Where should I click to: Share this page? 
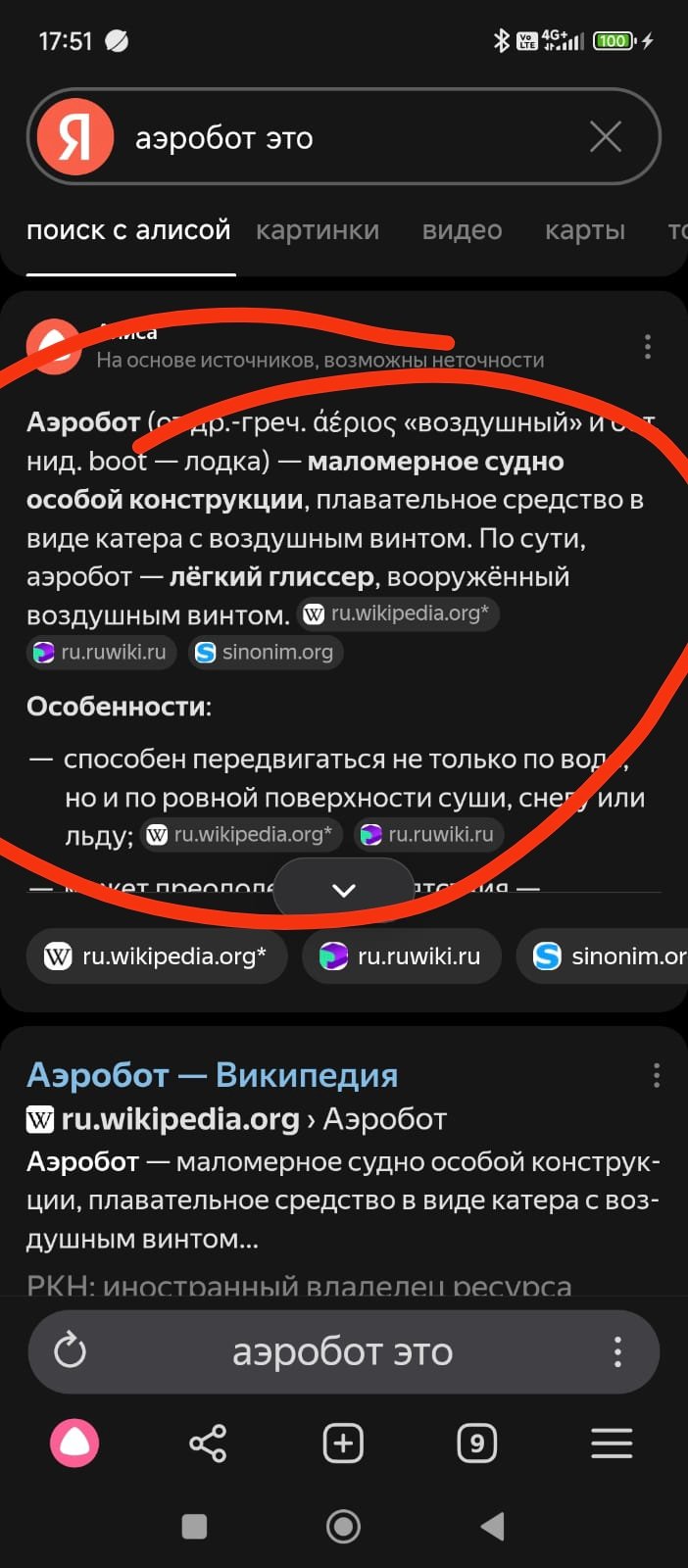click(208, 1444)
